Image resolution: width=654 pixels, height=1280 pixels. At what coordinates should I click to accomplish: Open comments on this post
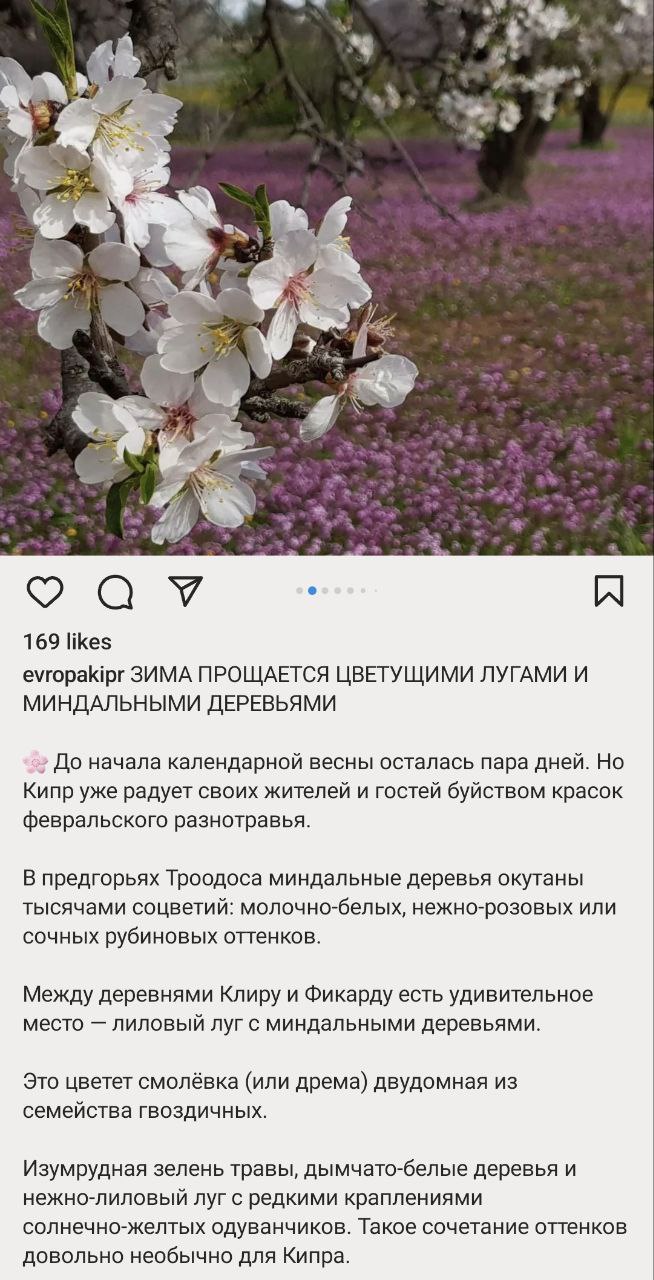pos(115,592)
